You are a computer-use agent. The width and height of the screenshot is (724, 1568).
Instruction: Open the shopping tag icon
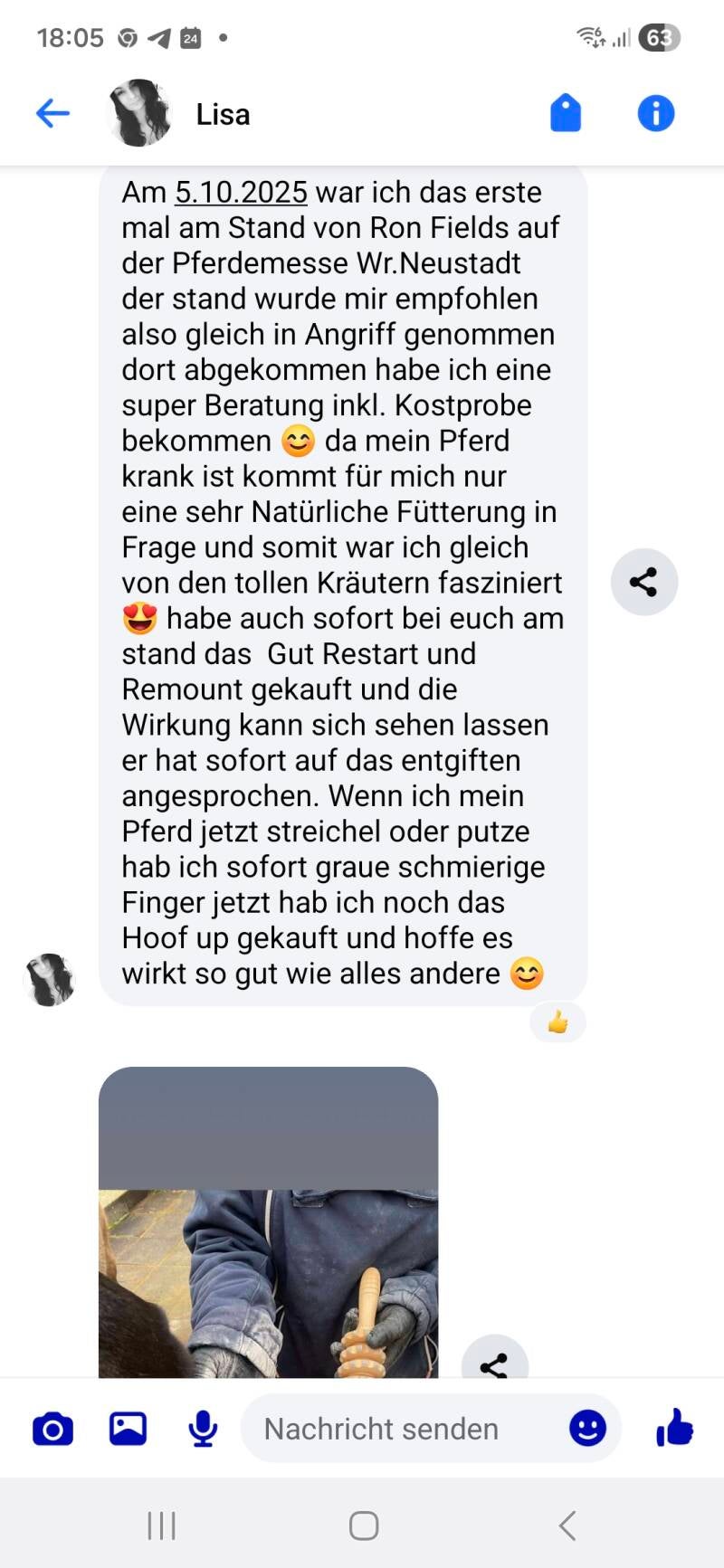point(566,113)
